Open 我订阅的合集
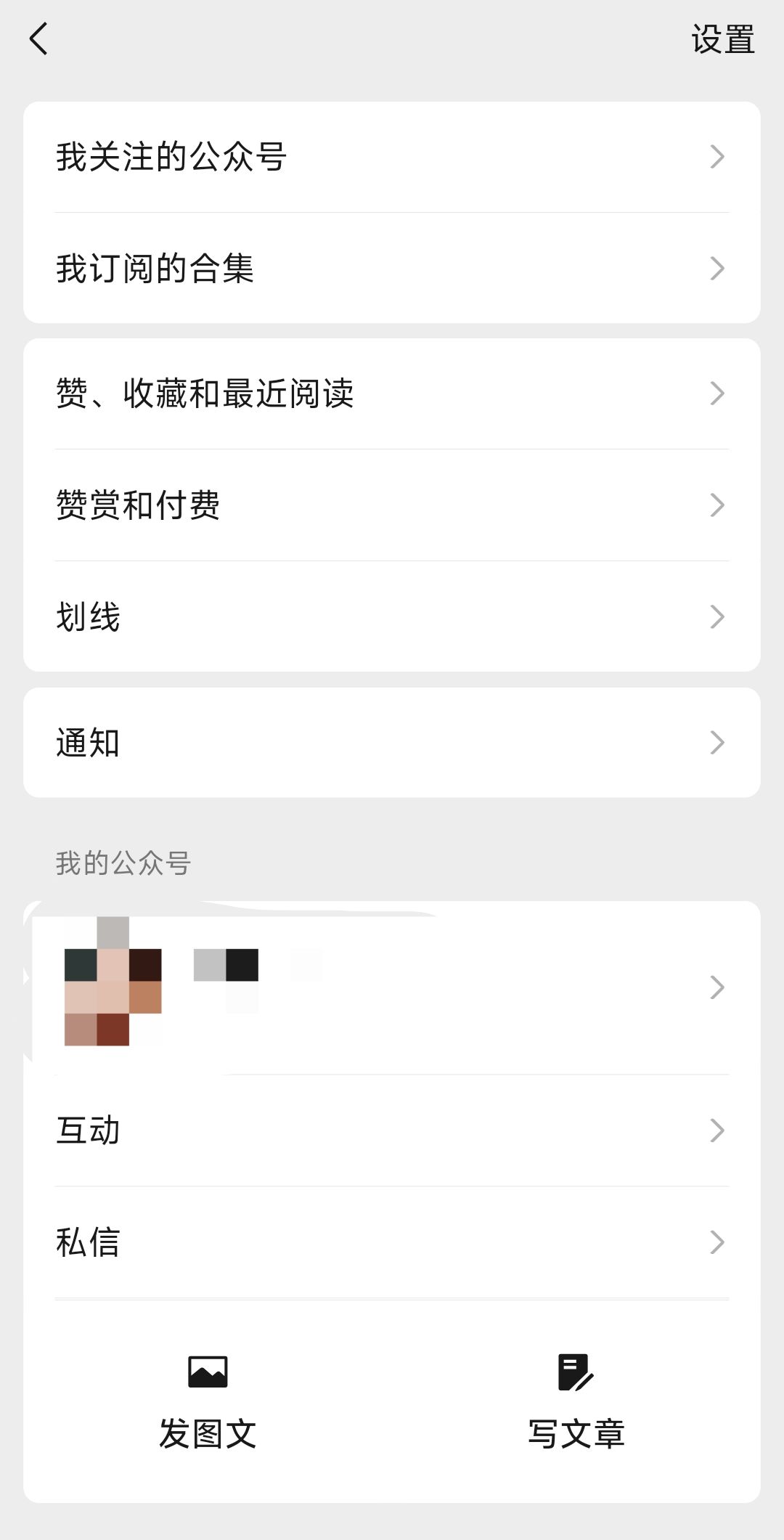The image size is (784, 1540). point(392,268)
